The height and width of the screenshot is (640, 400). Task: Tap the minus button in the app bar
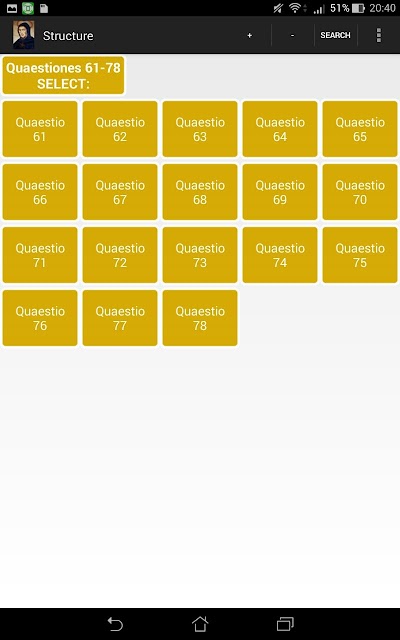[292, 36]
